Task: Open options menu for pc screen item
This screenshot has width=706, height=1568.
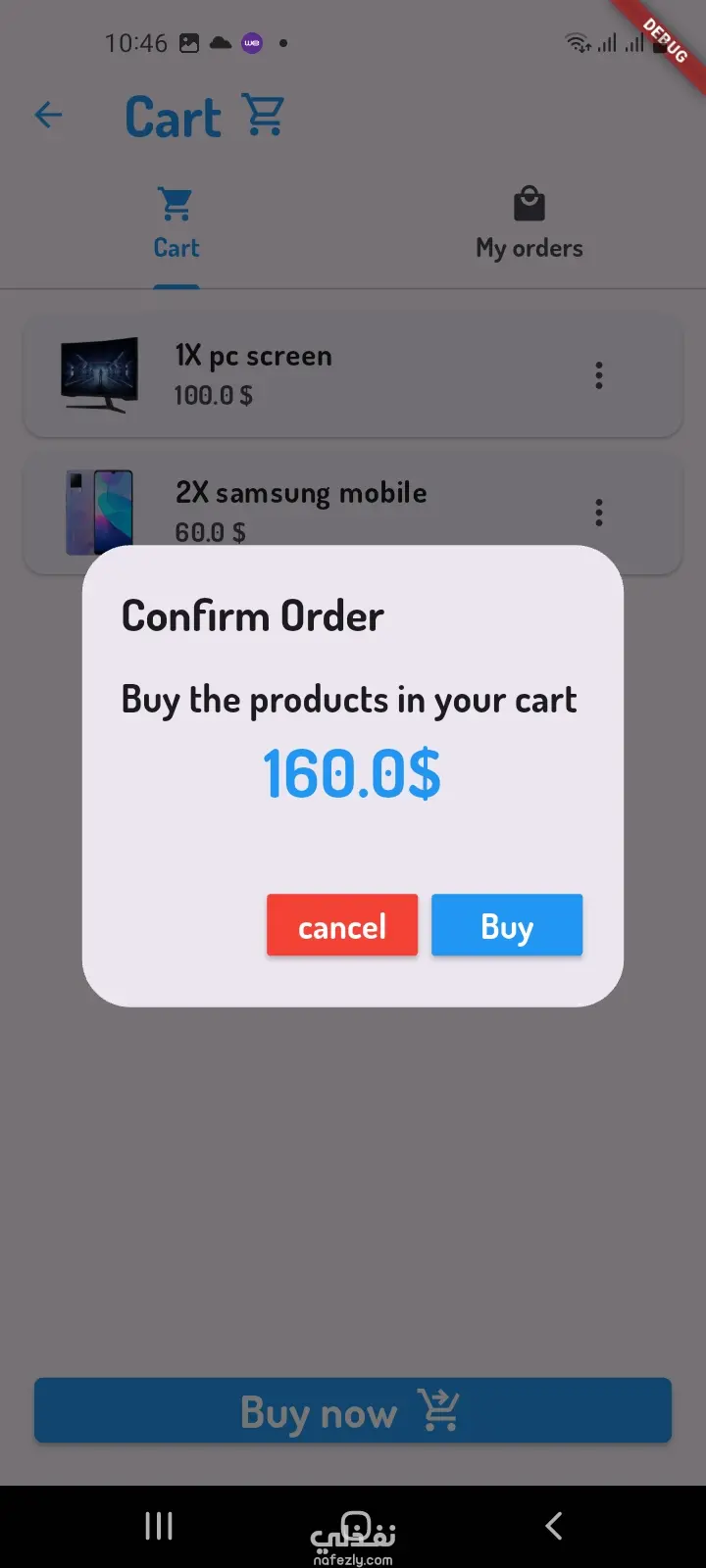Action: coord(598,375)
